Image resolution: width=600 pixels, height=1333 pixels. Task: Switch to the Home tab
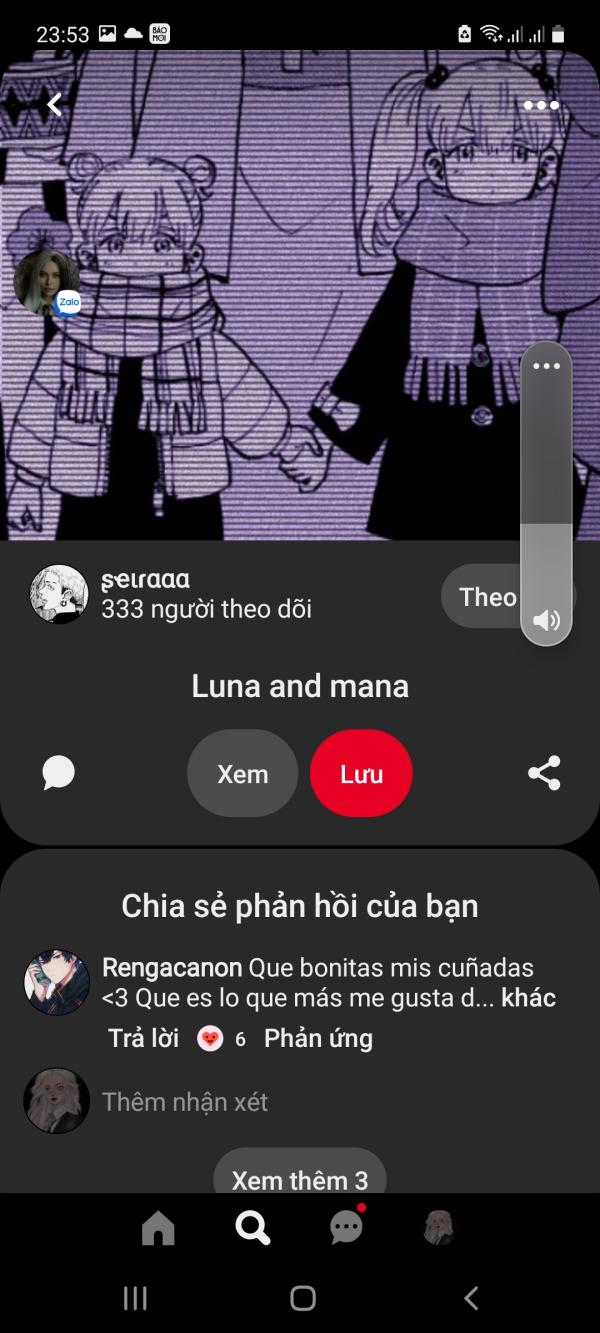[x=158, y=1228]
